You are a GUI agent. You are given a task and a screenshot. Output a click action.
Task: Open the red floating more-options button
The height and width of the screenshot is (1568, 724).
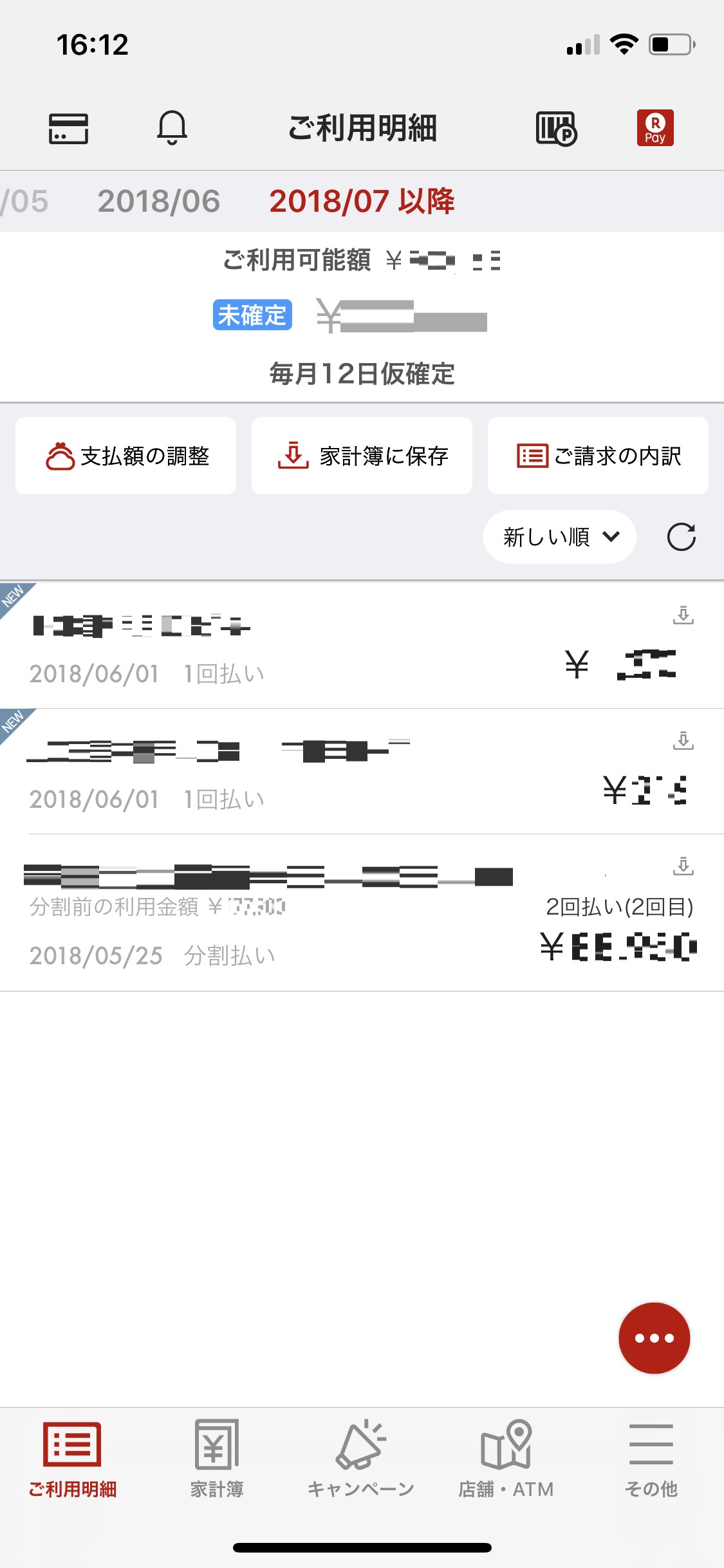click(x=654, y=1338)
